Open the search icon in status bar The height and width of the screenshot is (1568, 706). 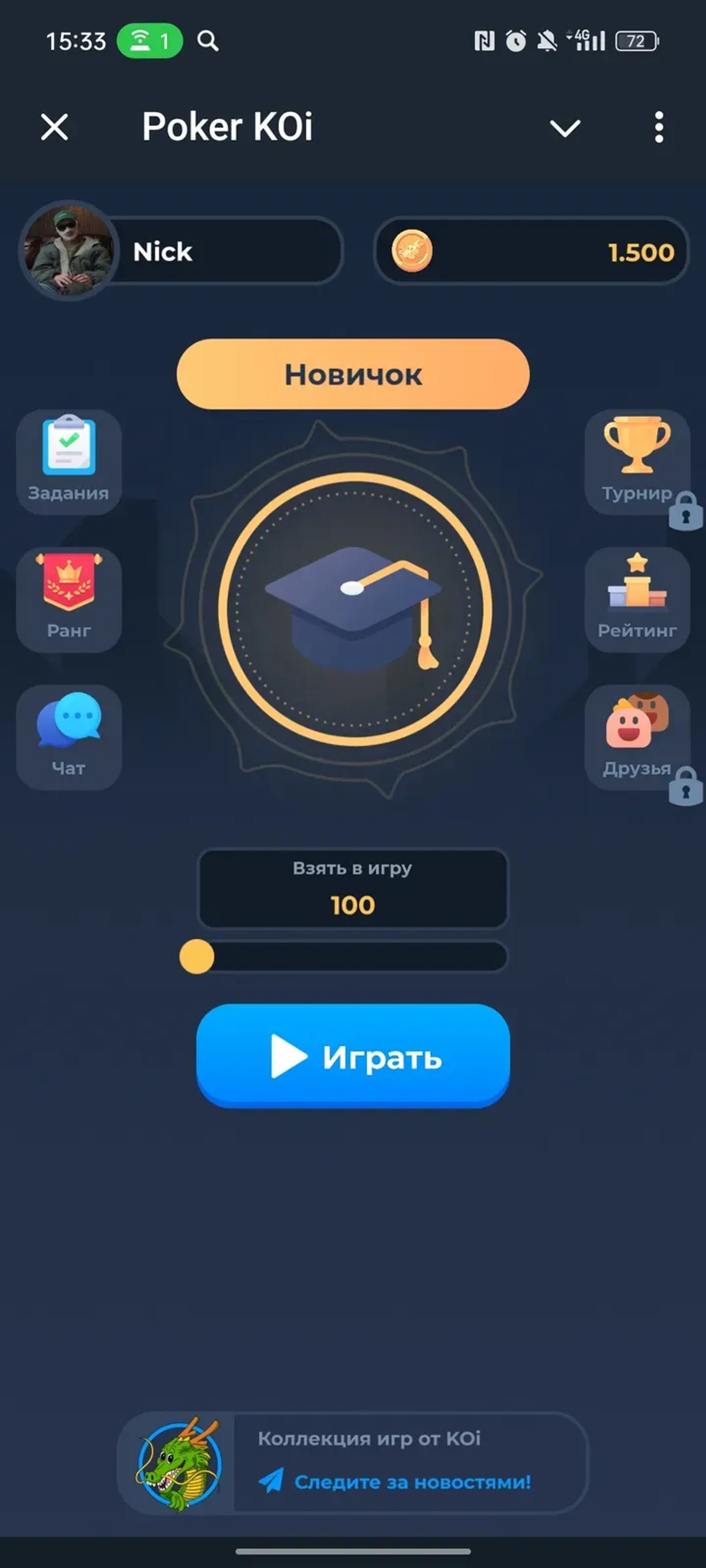tap(208, 41)
